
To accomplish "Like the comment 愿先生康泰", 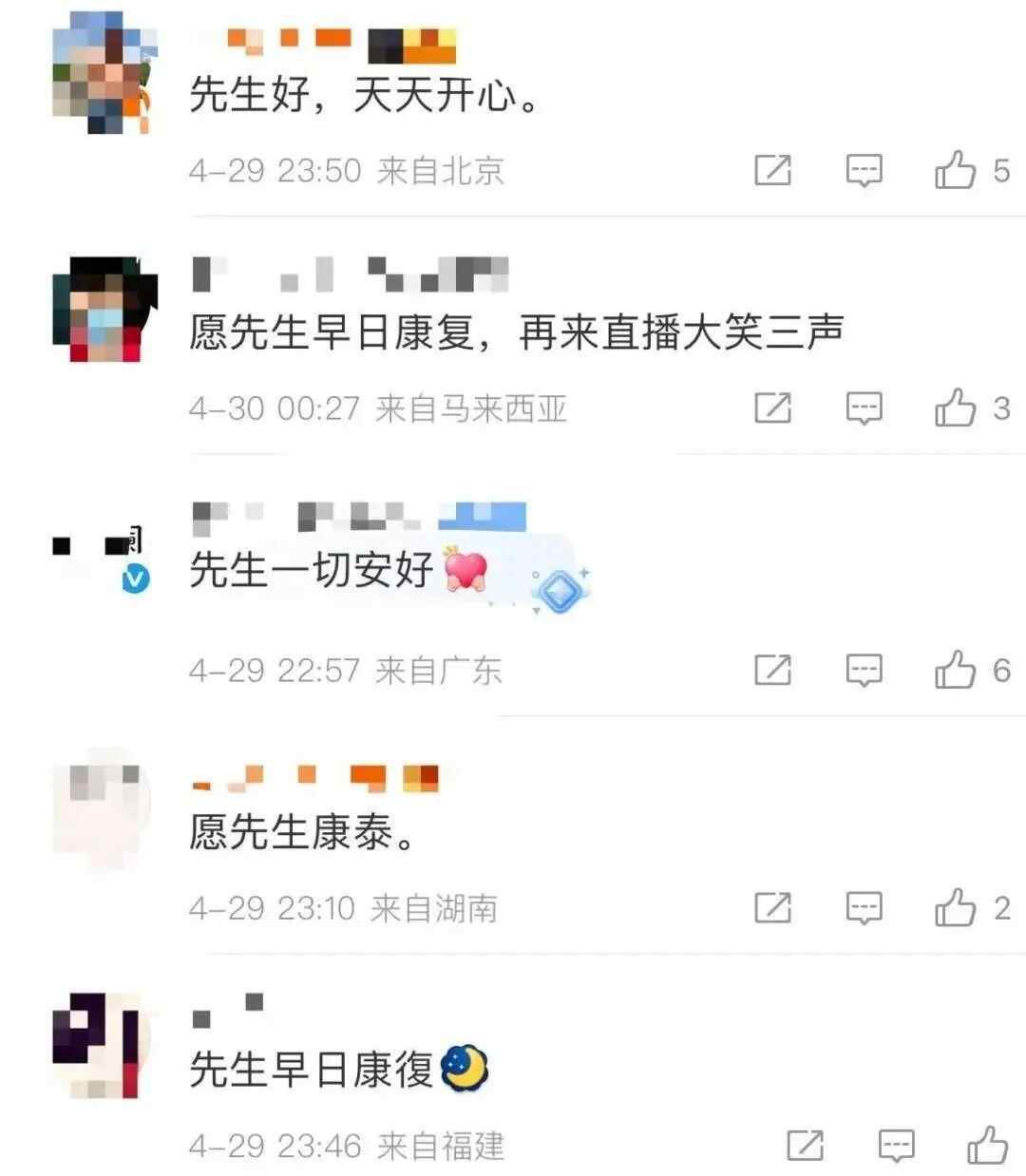I will click(956, 908).
